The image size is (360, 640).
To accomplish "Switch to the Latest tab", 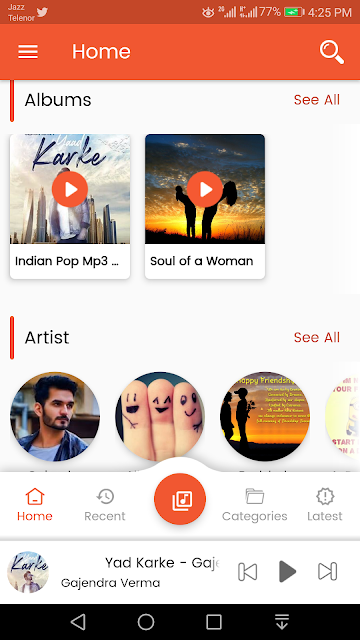I will coord(325,505).
